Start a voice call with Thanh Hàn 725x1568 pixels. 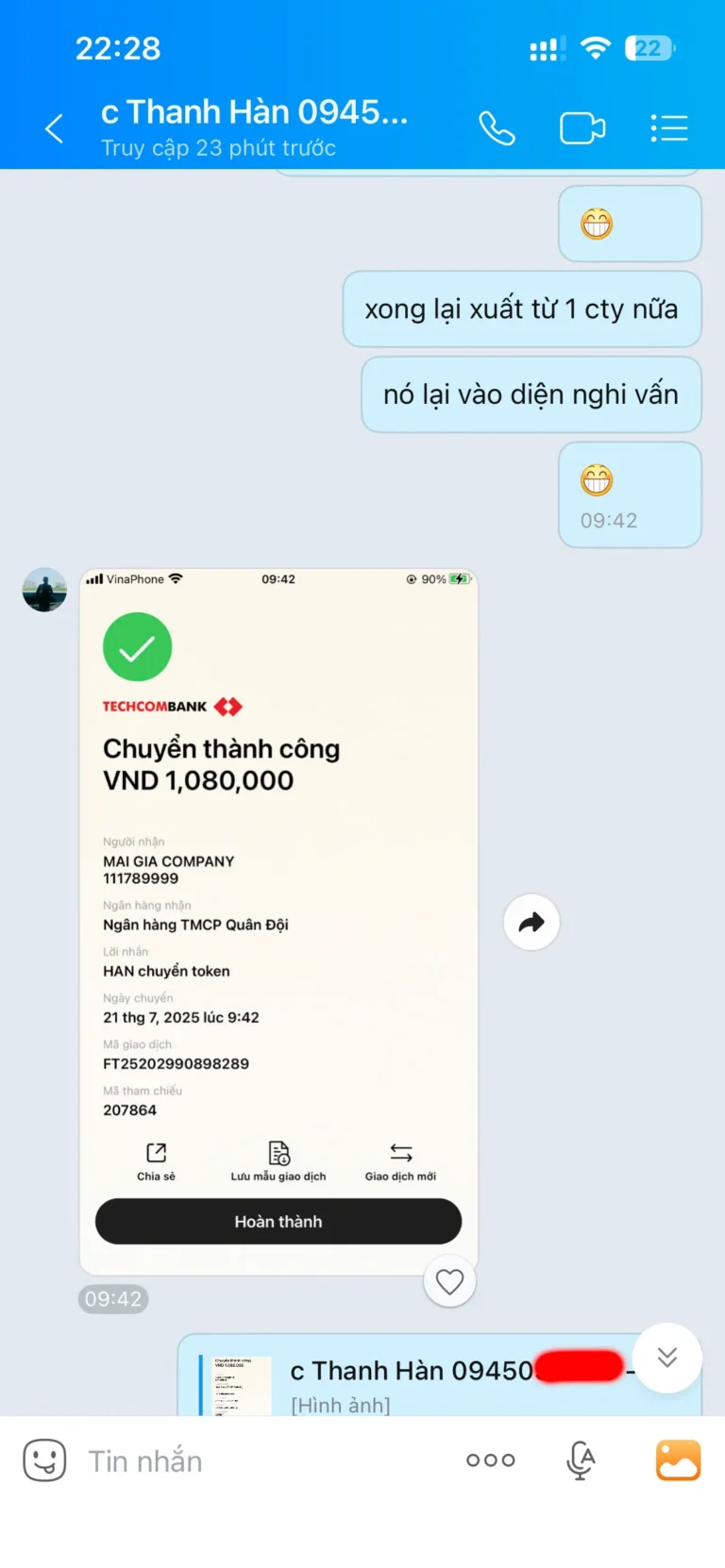coord(497,128)
